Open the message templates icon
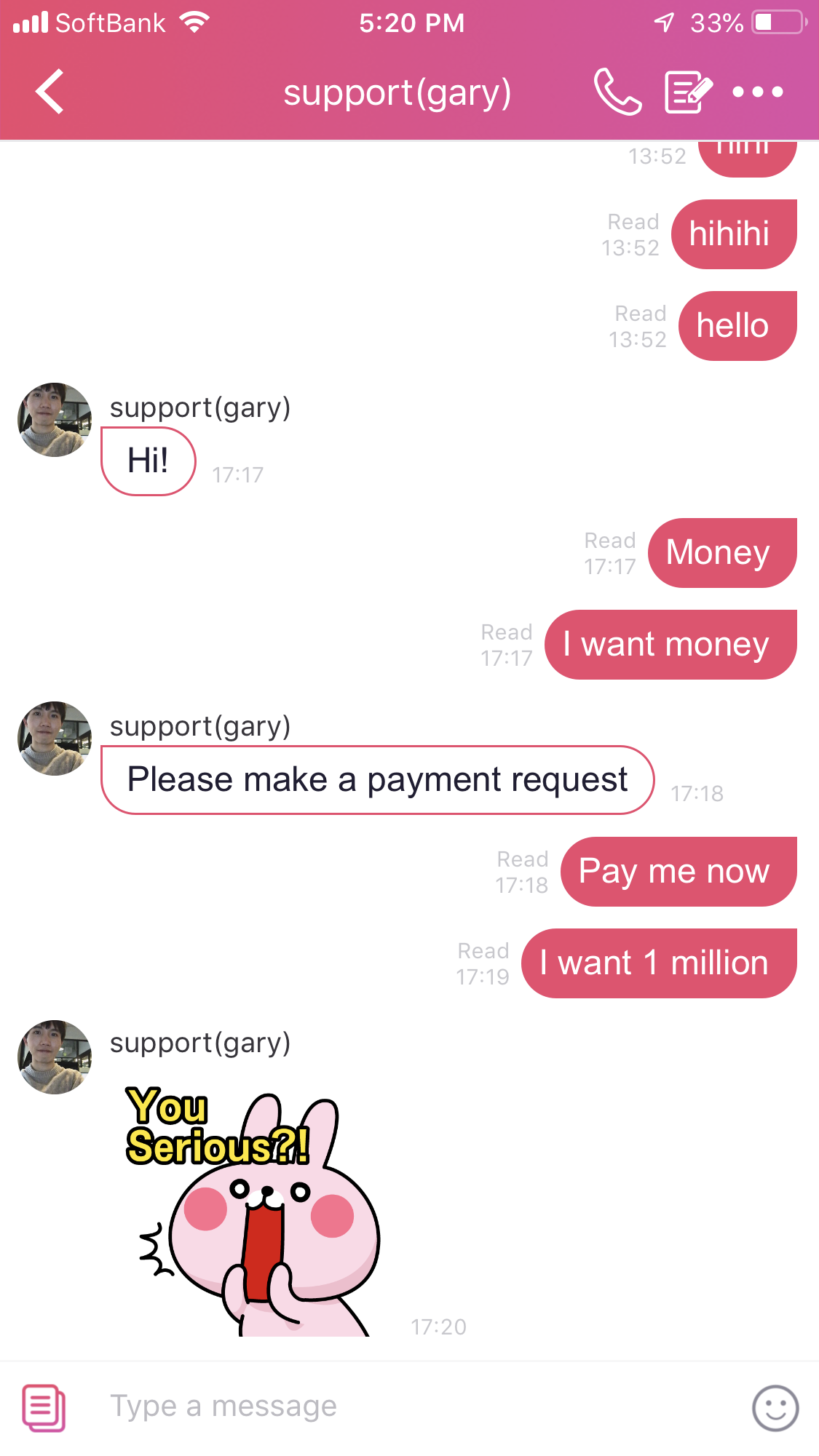The height and width of the screenshot is (1456, 819). click(x=44, y=1407)
